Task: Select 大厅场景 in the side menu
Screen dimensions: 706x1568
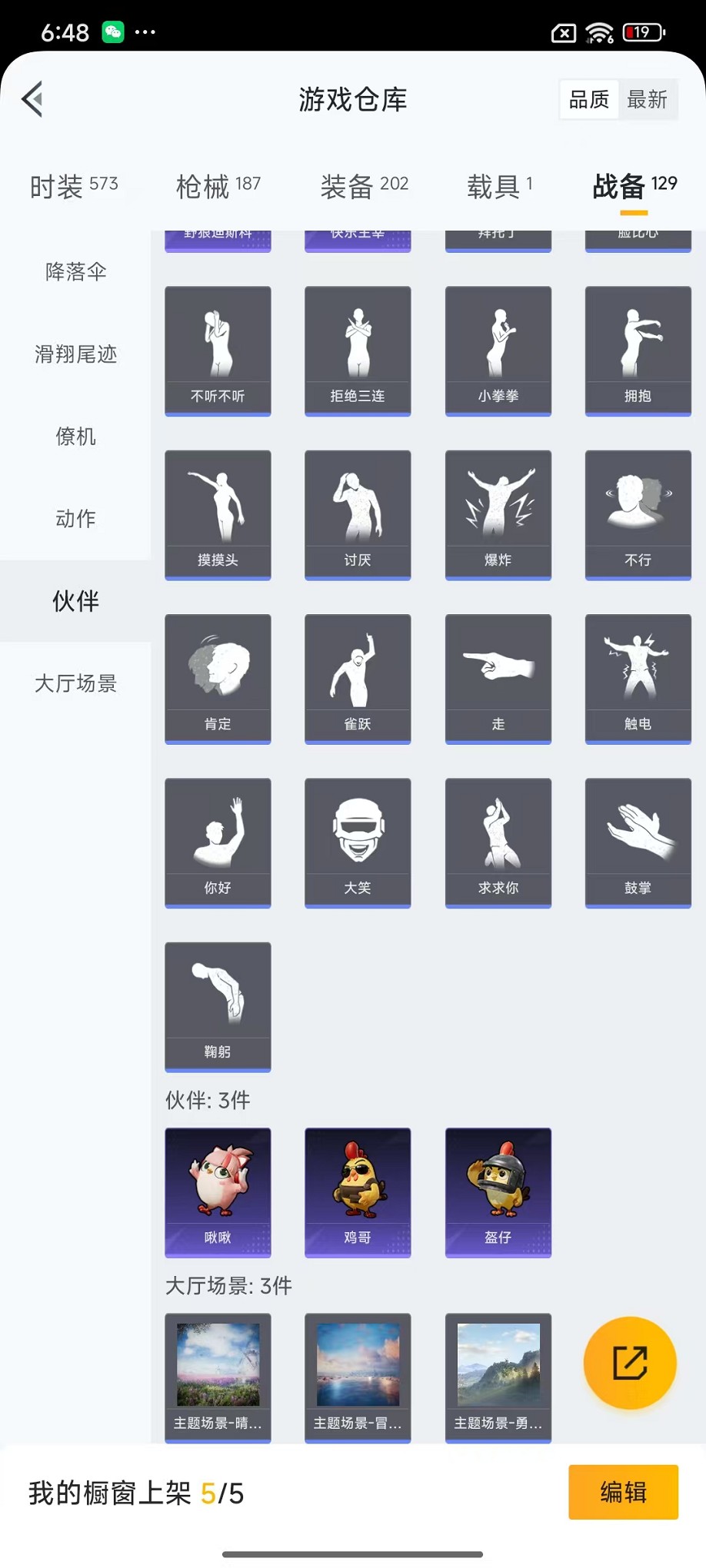Action: [75, 683]
